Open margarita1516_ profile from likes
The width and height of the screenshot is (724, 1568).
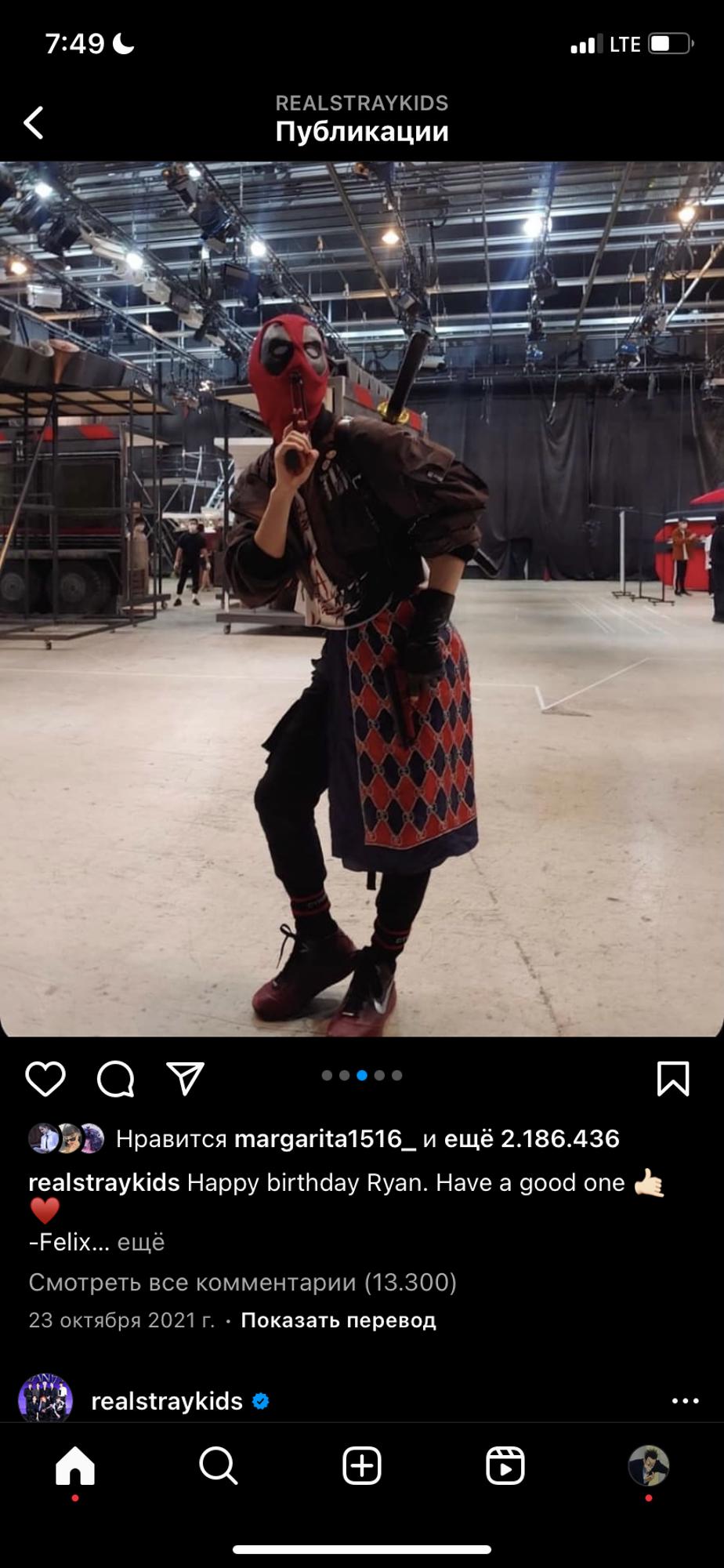coord(324,1138)
